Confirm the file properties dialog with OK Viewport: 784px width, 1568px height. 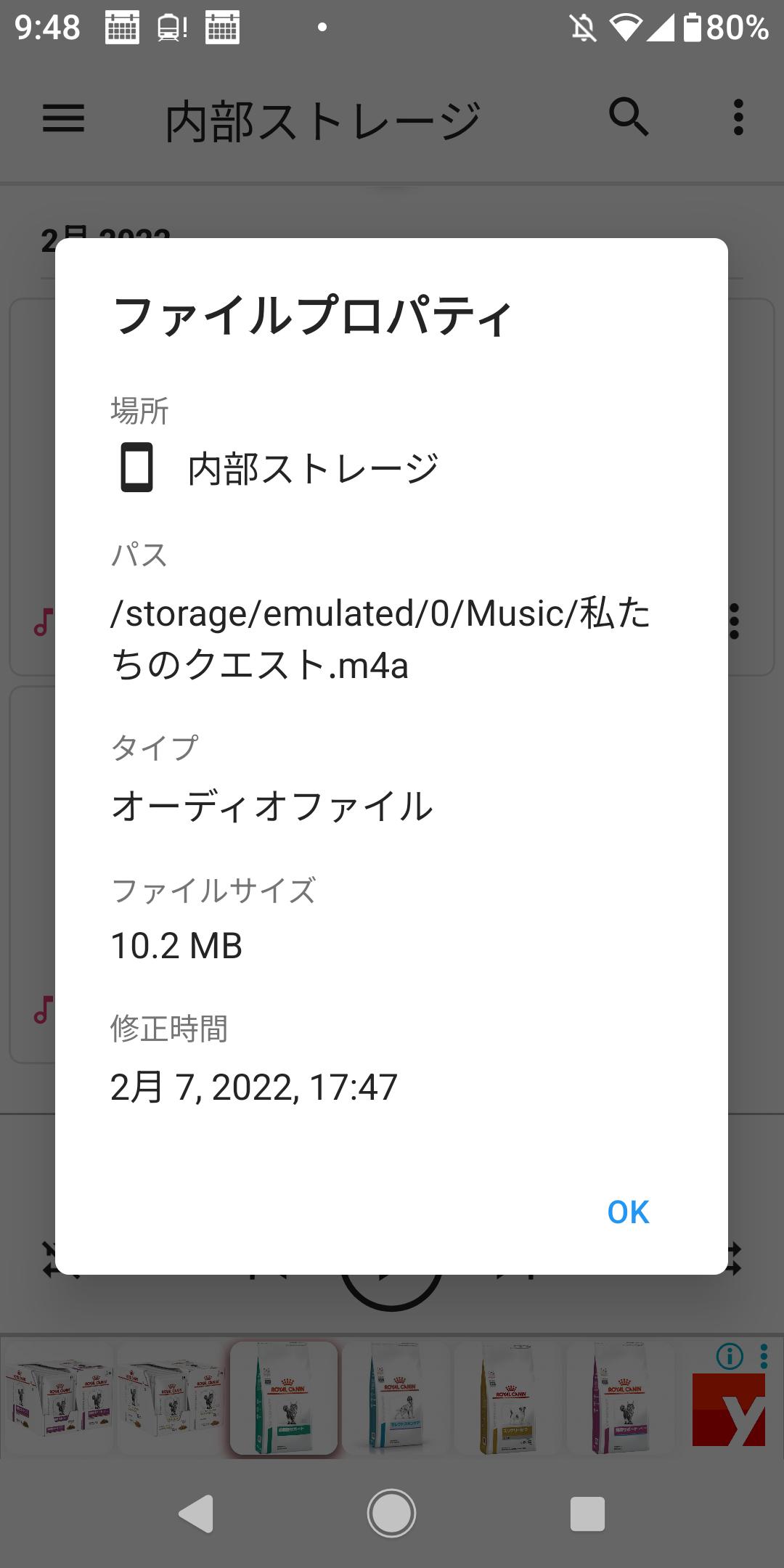628,1212
